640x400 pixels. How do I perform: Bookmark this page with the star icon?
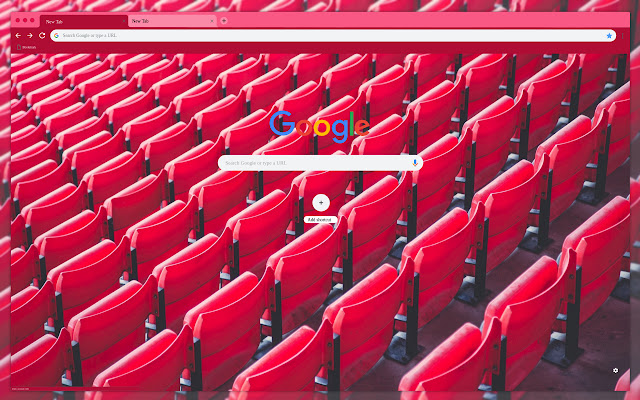click(608, 35)
